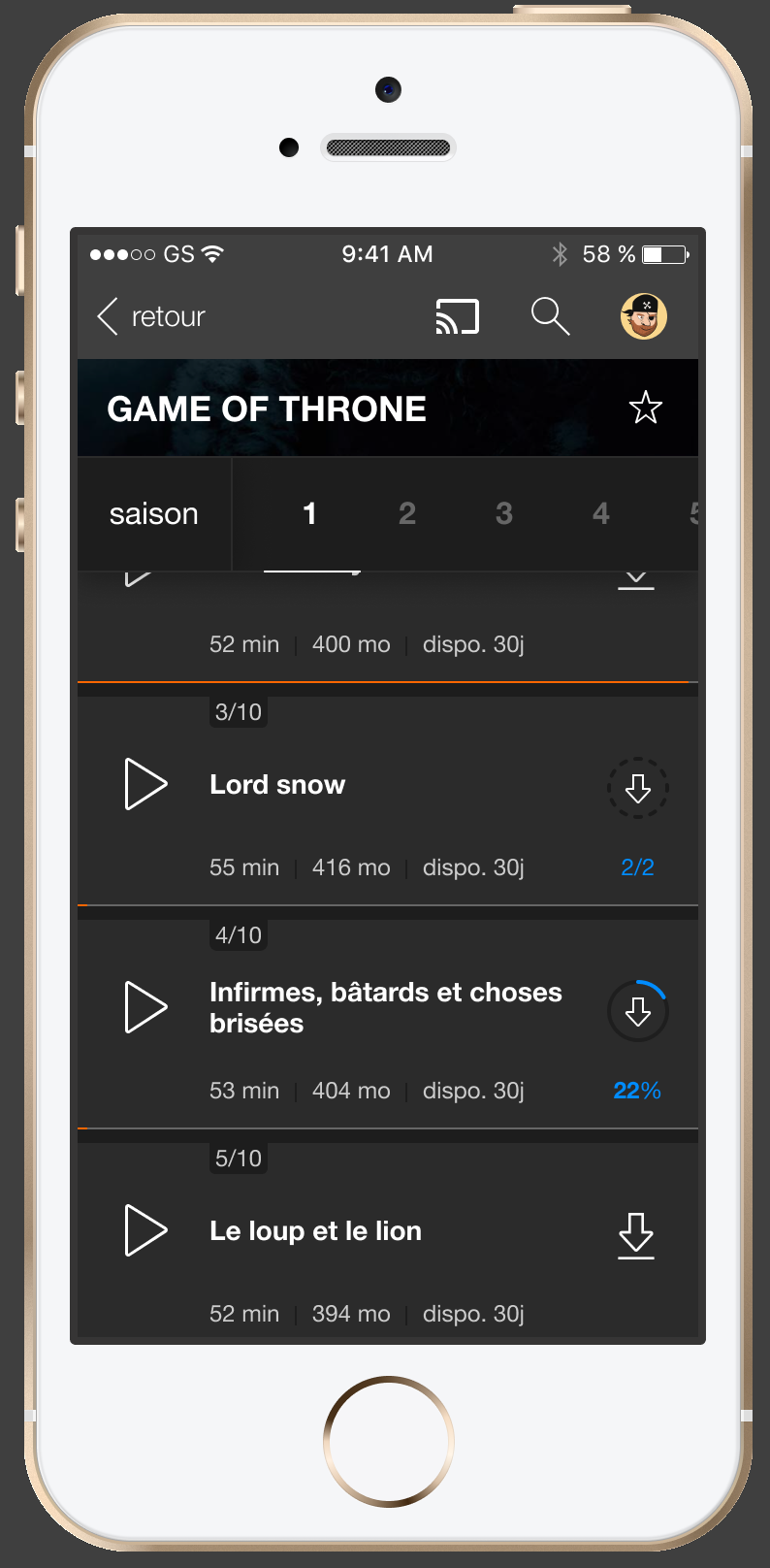
Task: Download the episode Le loup et le lion
Action: pyautogui.click(x=636, y=1235)
